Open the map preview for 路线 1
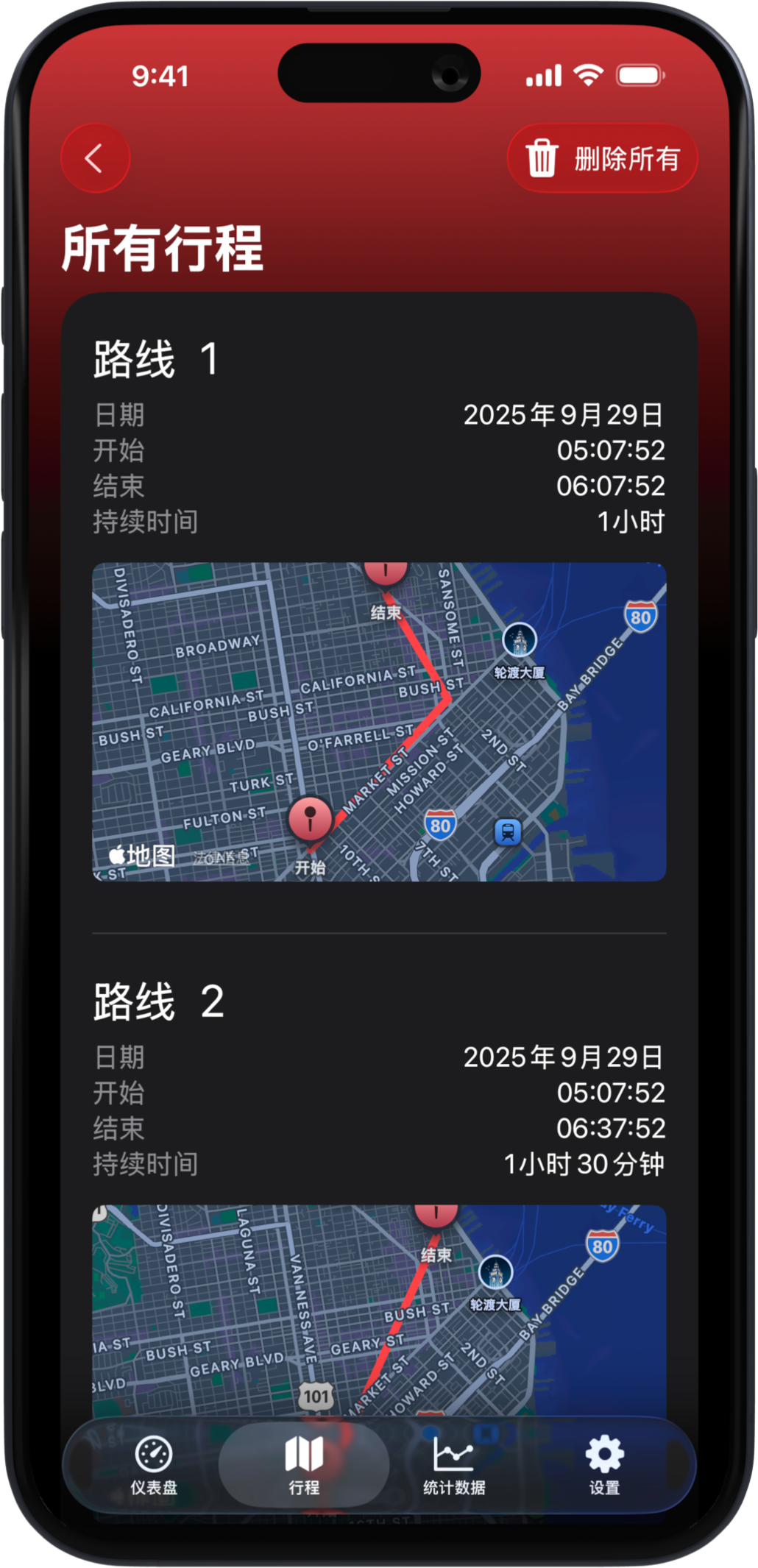The width and height of the screenshot is (758, 1568). pos(378,721)
